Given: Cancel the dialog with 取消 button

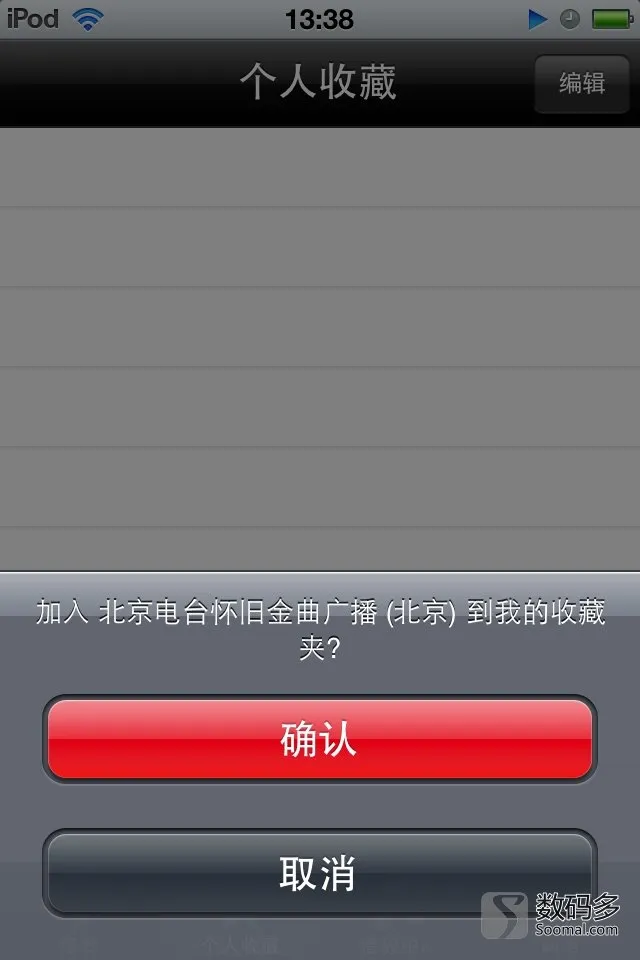Looking at the screenshot, I should 319,873.
